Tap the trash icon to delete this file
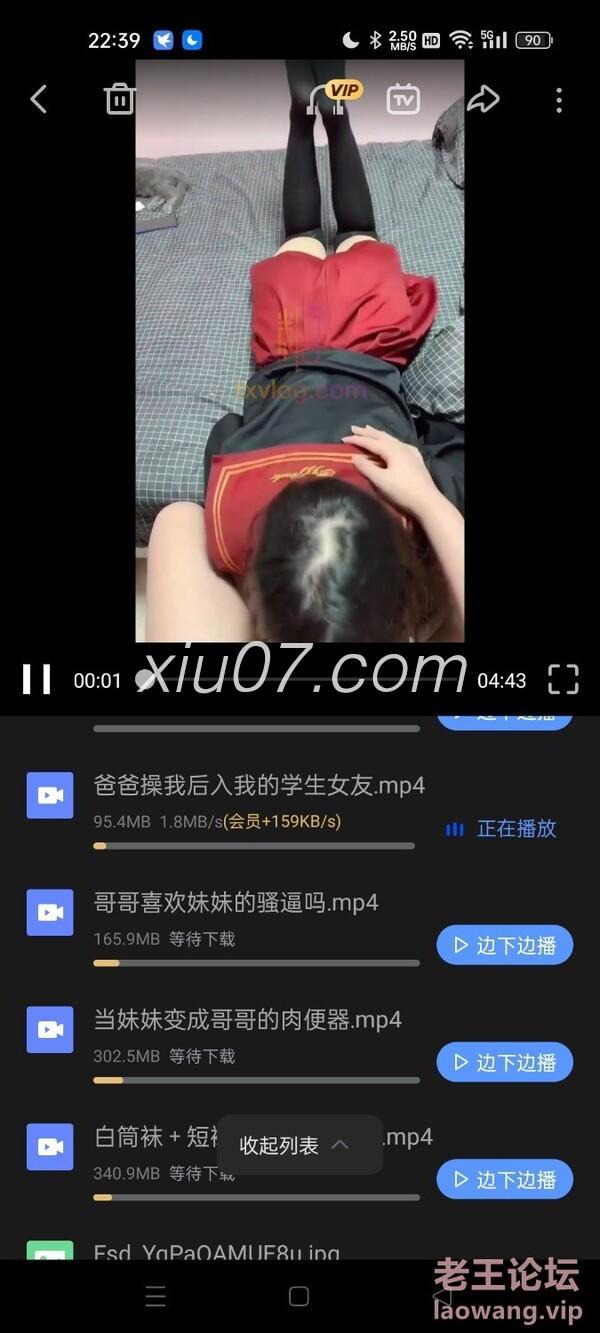This screenshot has height=1333, width=600. pos(119,99)
